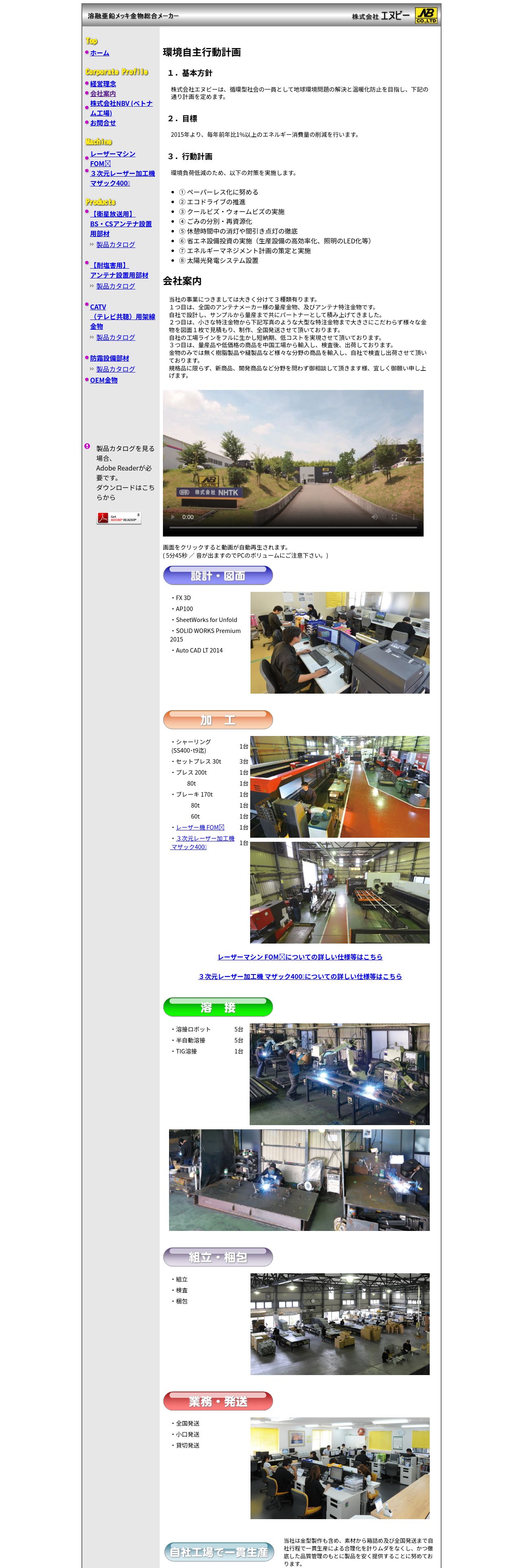Open the お問合せ contact link

(103, 123)
